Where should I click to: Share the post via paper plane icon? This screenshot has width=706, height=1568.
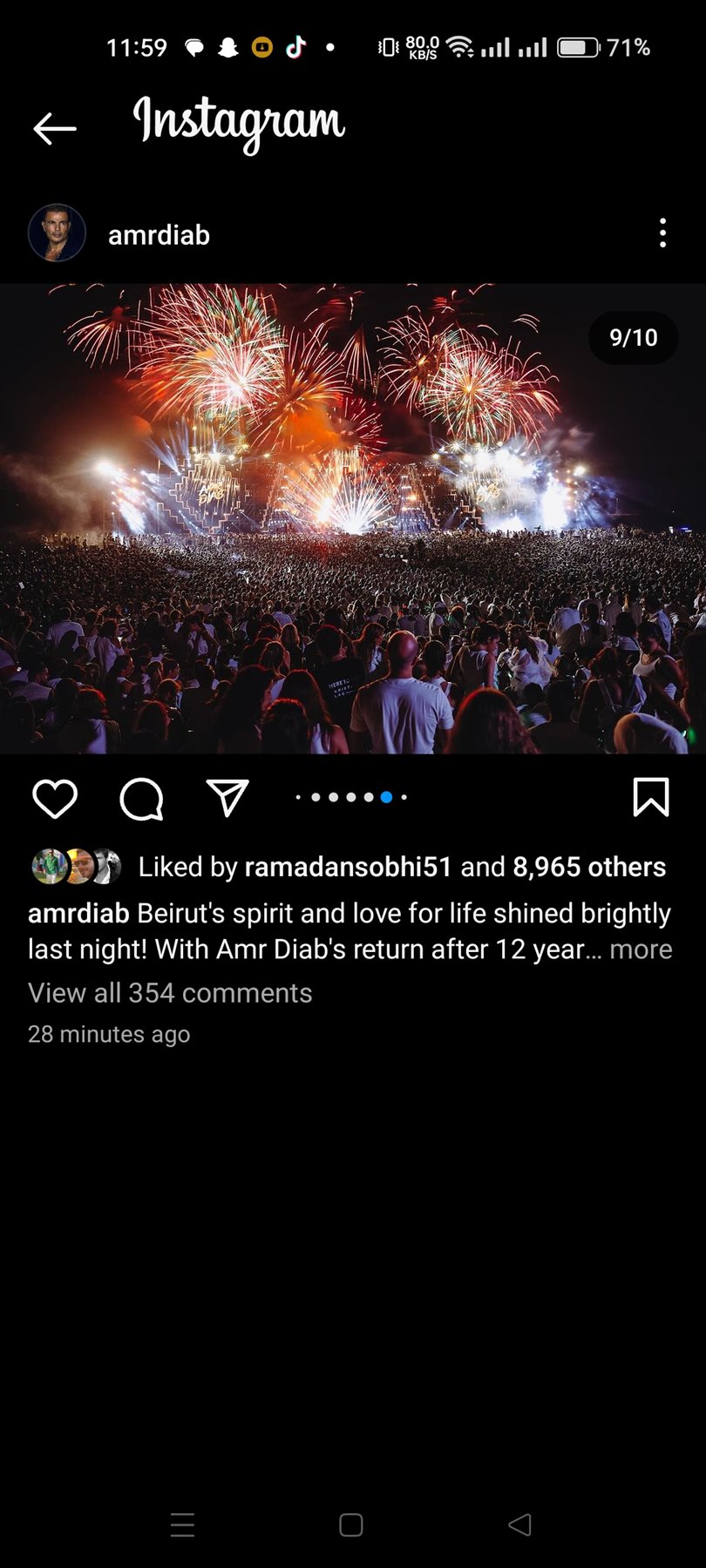tap(227, 798)
